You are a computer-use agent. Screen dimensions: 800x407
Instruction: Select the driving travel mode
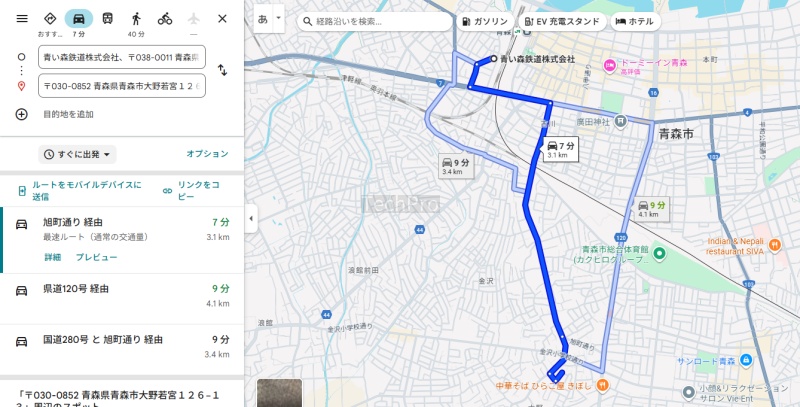point(78,19)
